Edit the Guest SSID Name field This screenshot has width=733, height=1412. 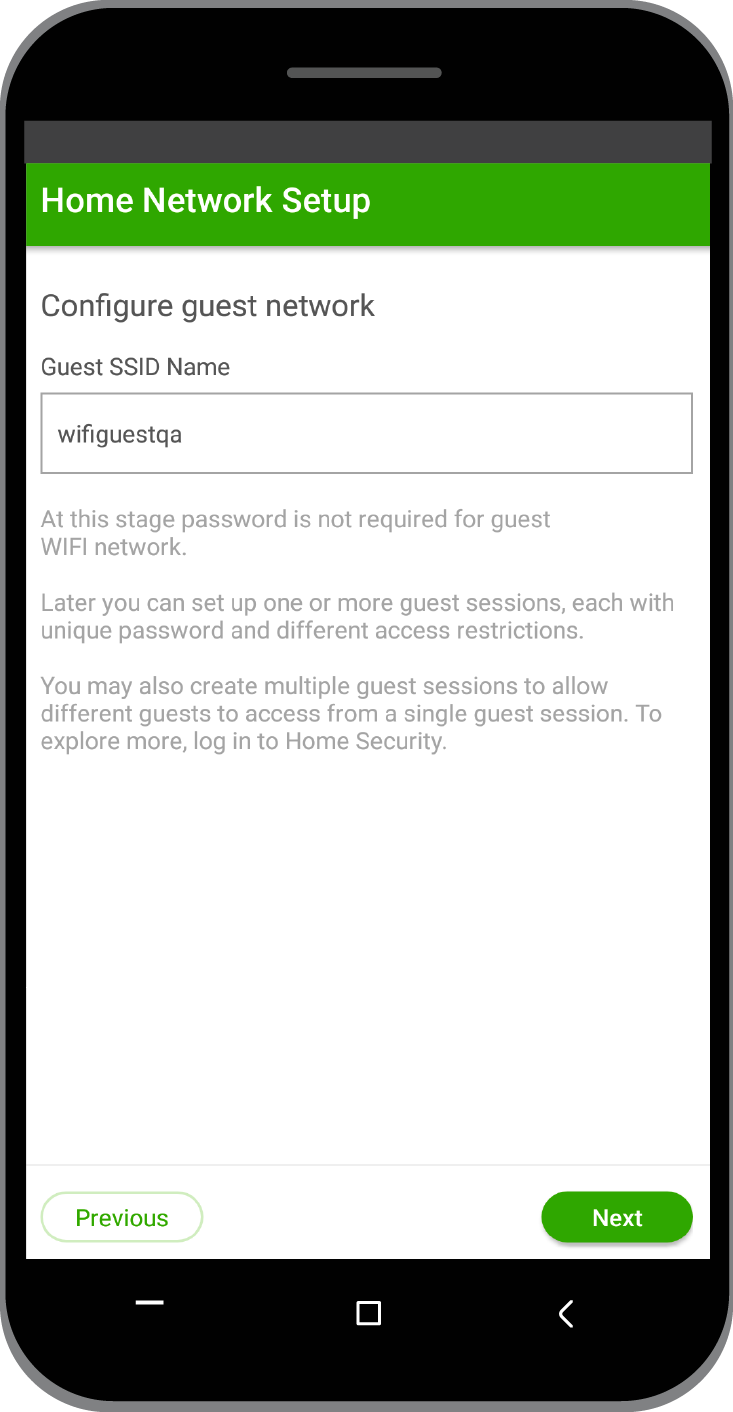click(366, 433)
